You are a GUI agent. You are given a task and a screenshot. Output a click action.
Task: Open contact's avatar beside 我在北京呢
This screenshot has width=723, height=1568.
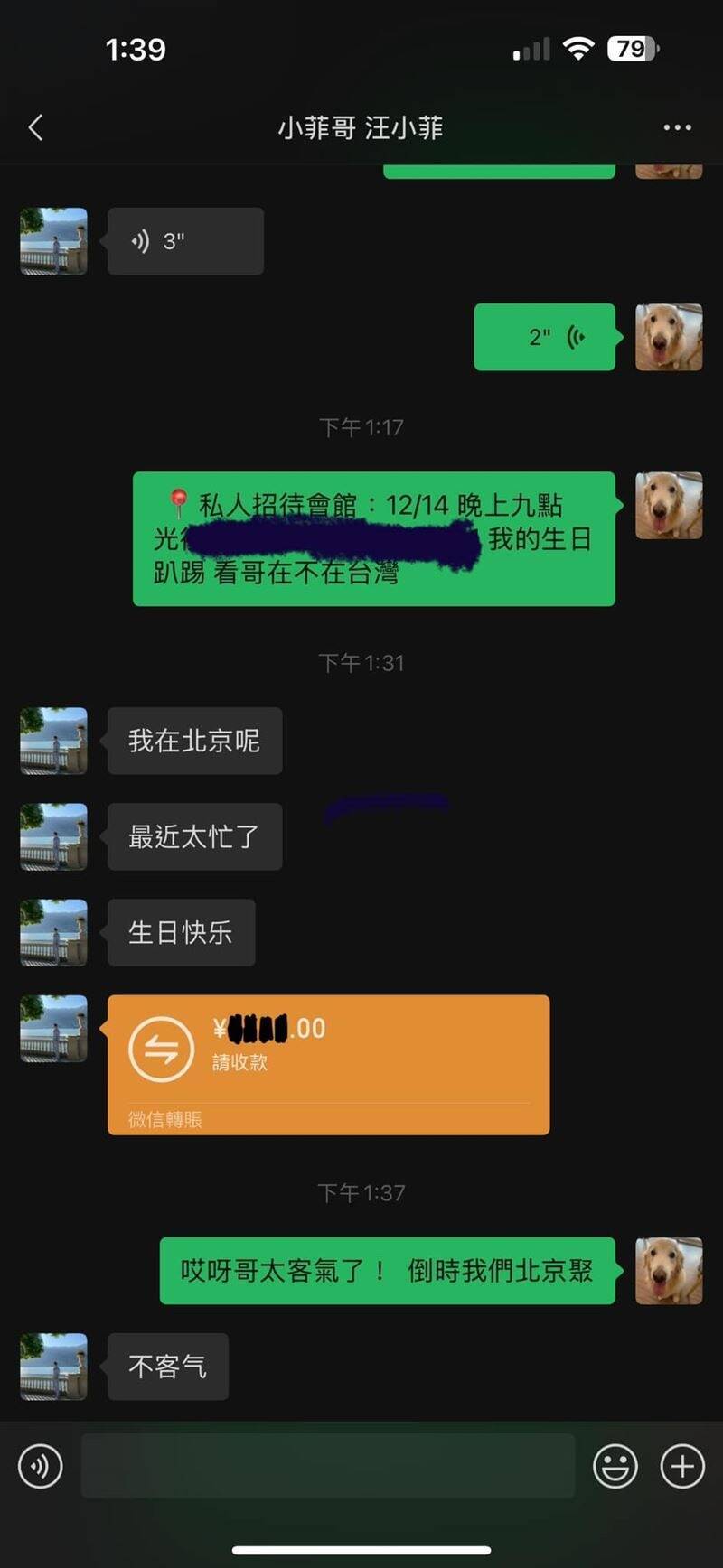pyautogui.click(x=54, y=741)
